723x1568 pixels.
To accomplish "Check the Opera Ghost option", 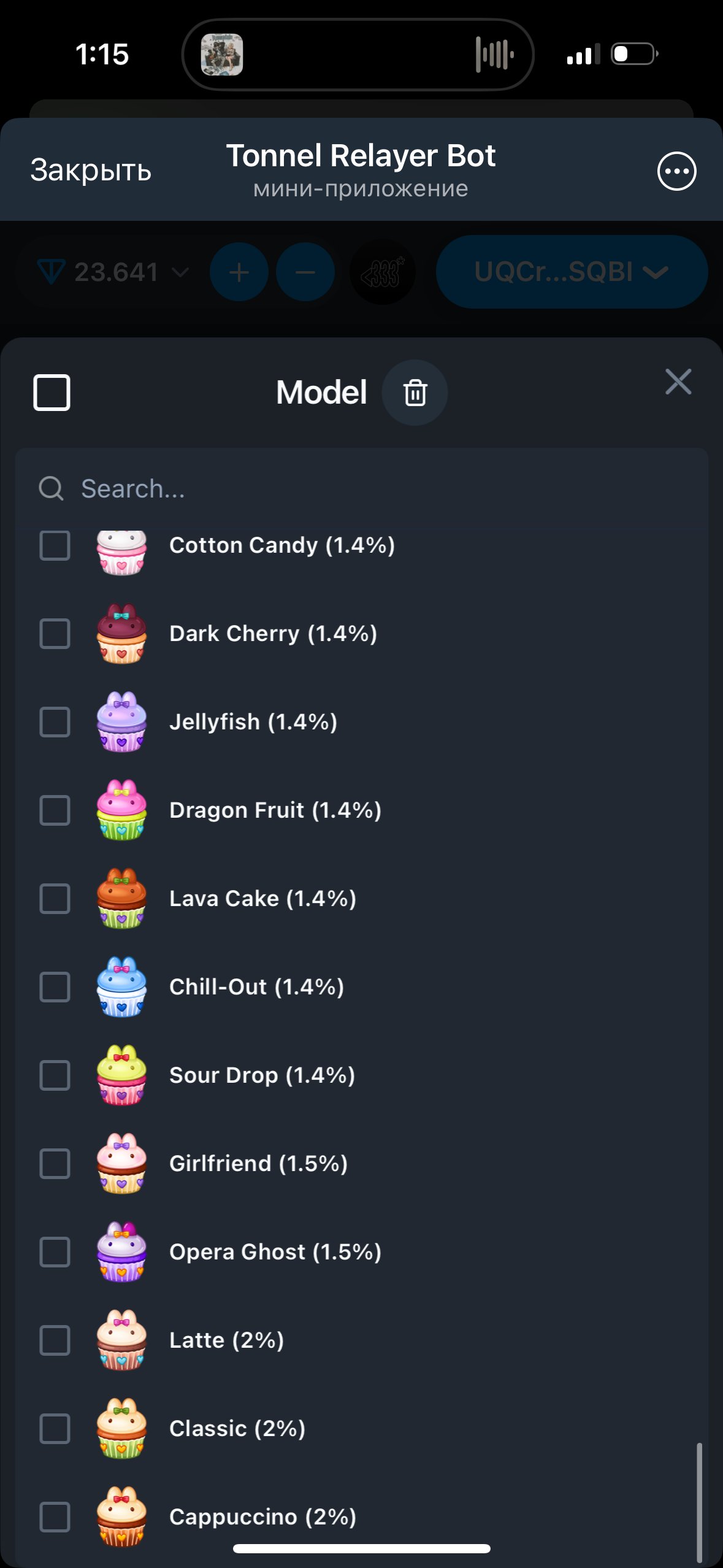I will pyautogui.click(x=55, y=1252).
